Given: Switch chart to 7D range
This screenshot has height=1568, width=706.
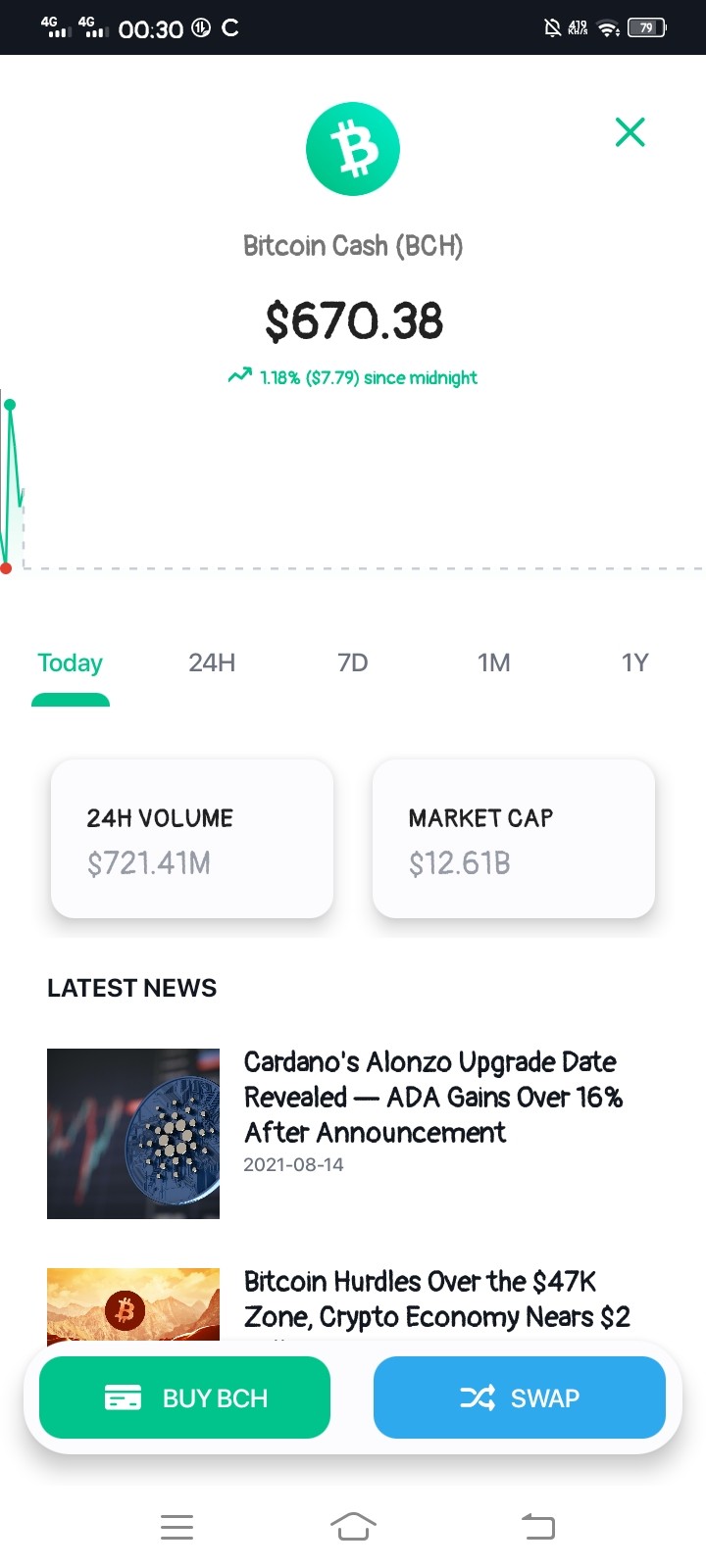Looking at the screenshot, I should (x=352, y=662).
